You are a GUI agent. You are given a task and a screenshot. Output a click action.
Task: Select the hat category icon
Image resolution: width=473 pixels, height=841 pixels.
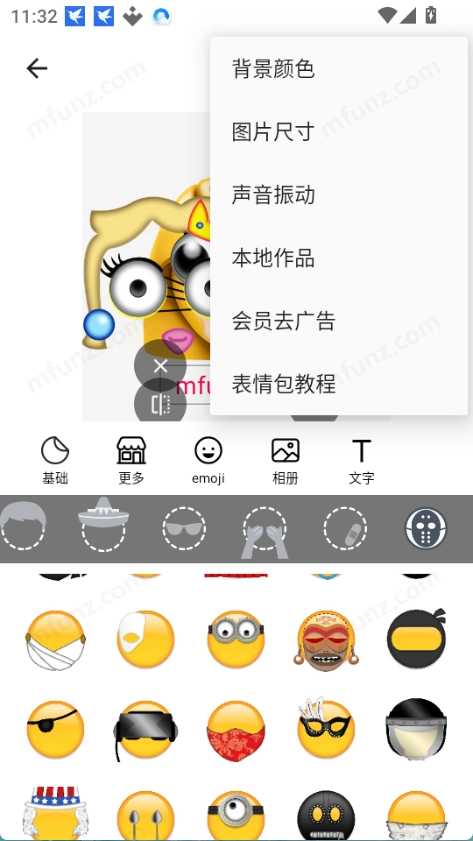[104, 529]
